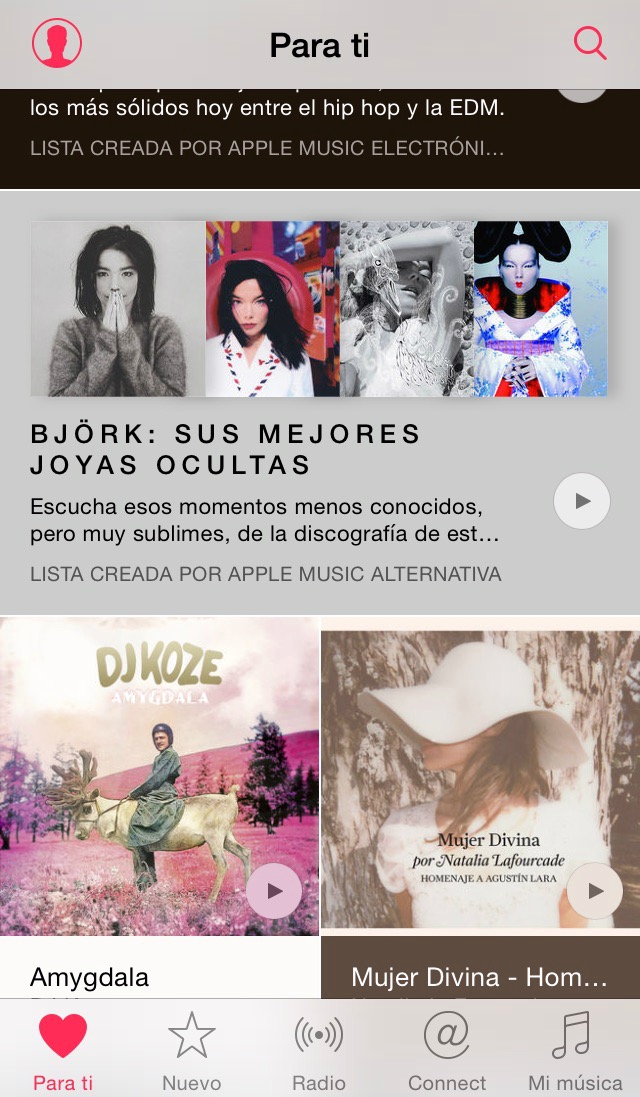
Task: Select the Connect tab
Action: click(x=447, y=1050)
